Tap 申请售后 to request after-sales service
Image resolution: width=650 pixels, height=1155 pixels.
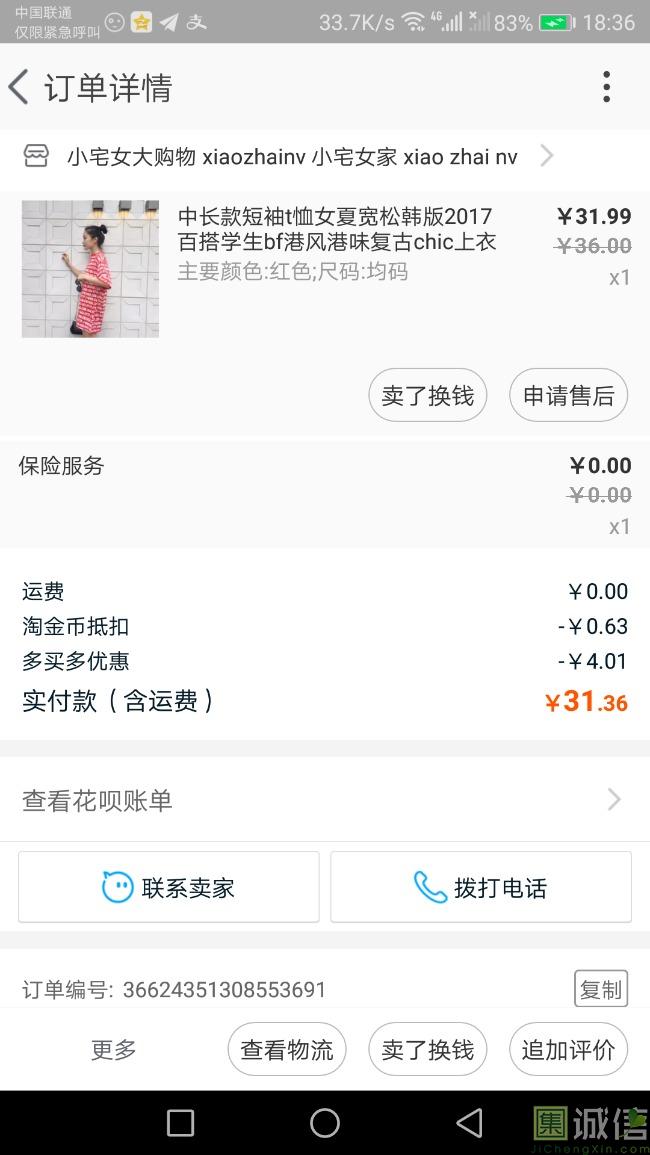(x=568, y=395)
